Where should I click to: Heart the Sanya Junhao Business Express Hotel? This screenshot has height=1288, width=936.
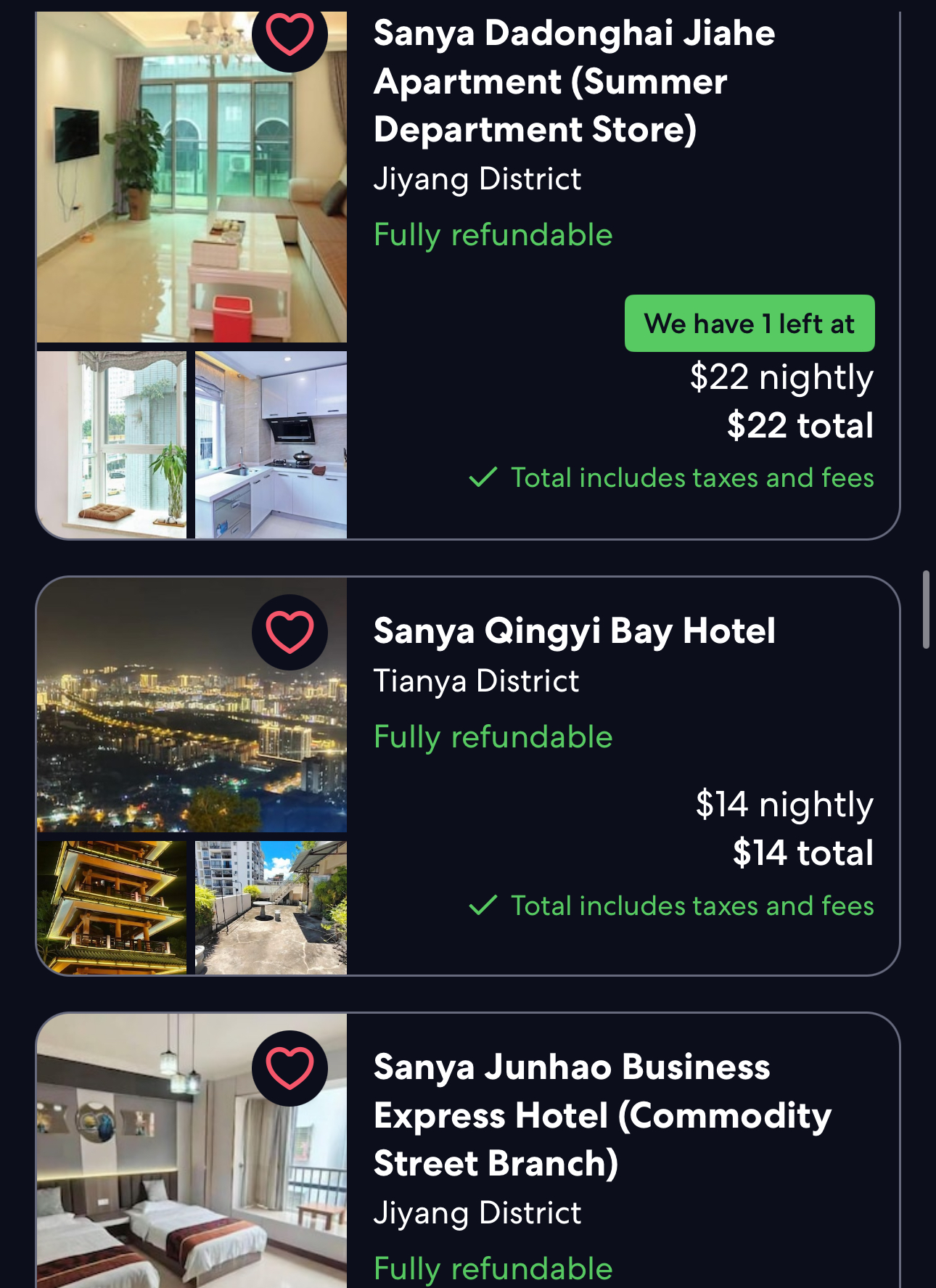pos(290,1068)
